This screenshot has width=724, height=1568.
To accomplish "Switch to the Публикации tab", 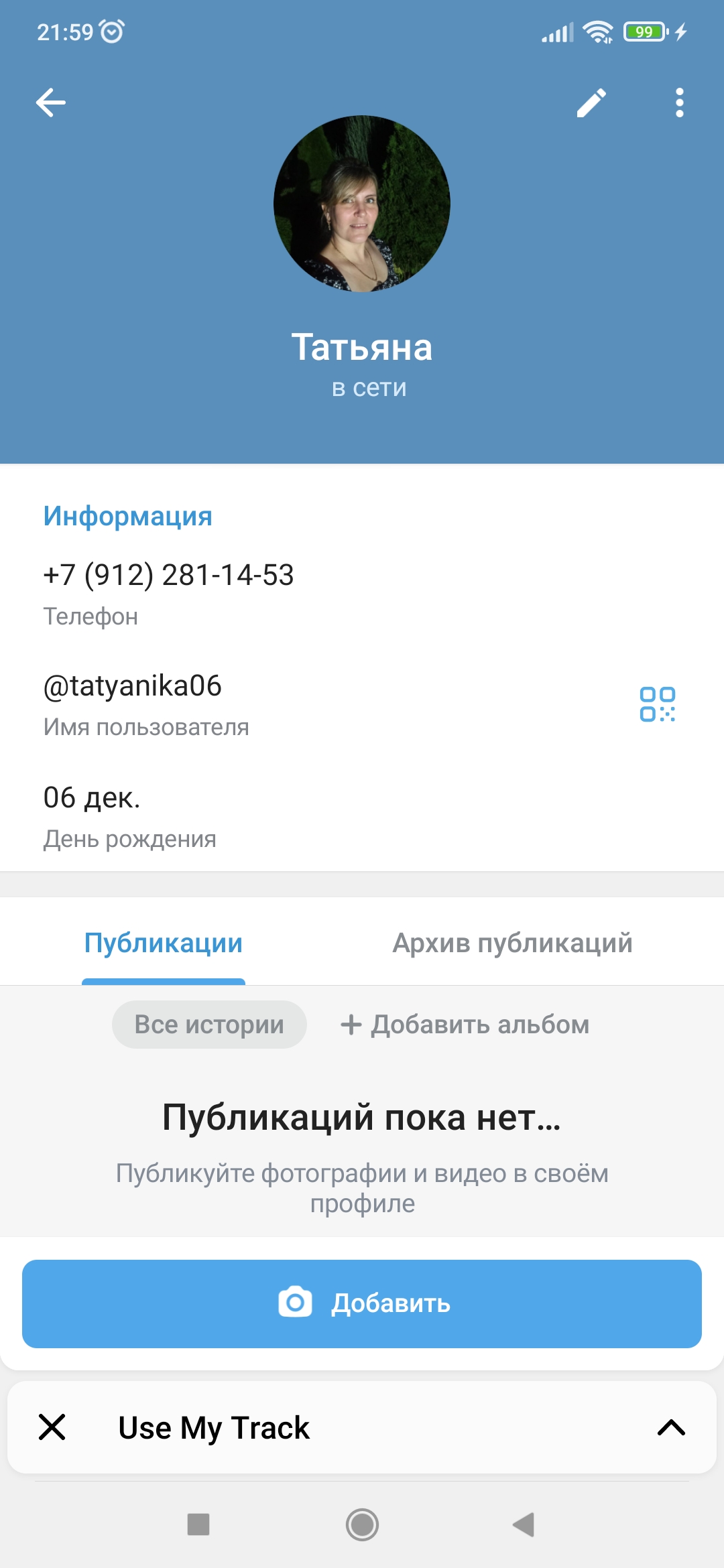I will click(163, 943).
